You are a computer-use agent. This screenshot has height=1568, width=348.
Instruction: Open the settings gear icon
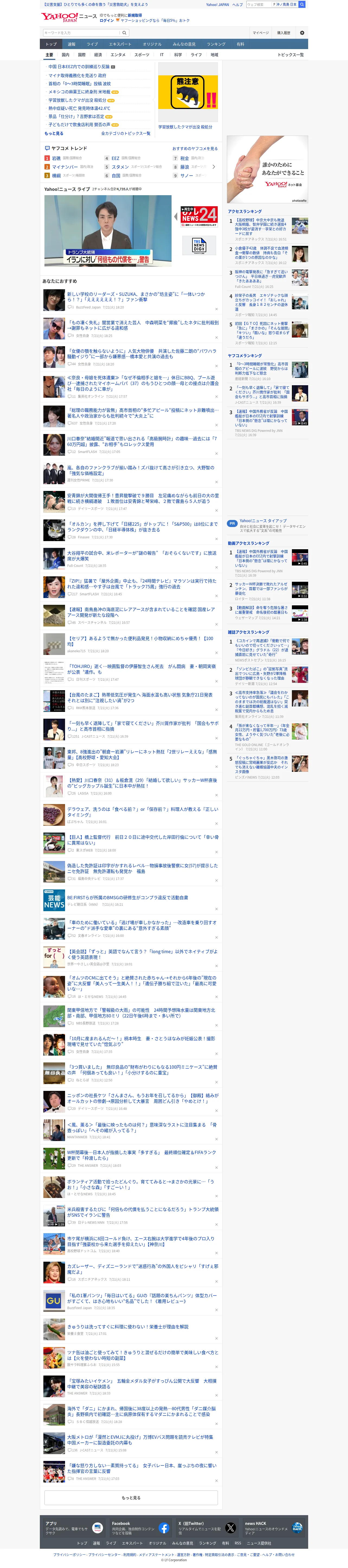(302, 33)
